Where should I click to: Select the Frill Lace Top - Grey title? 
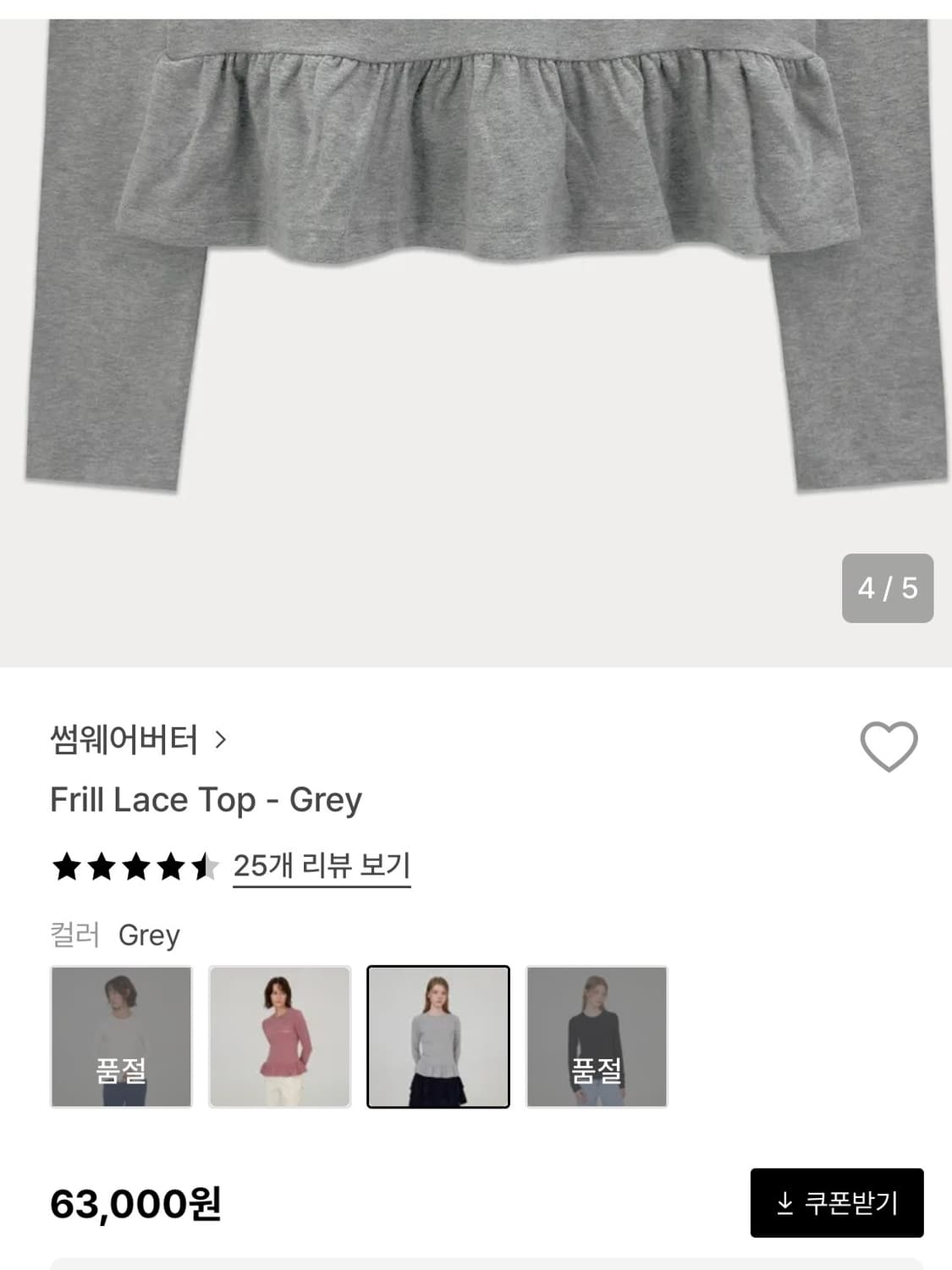206,798
